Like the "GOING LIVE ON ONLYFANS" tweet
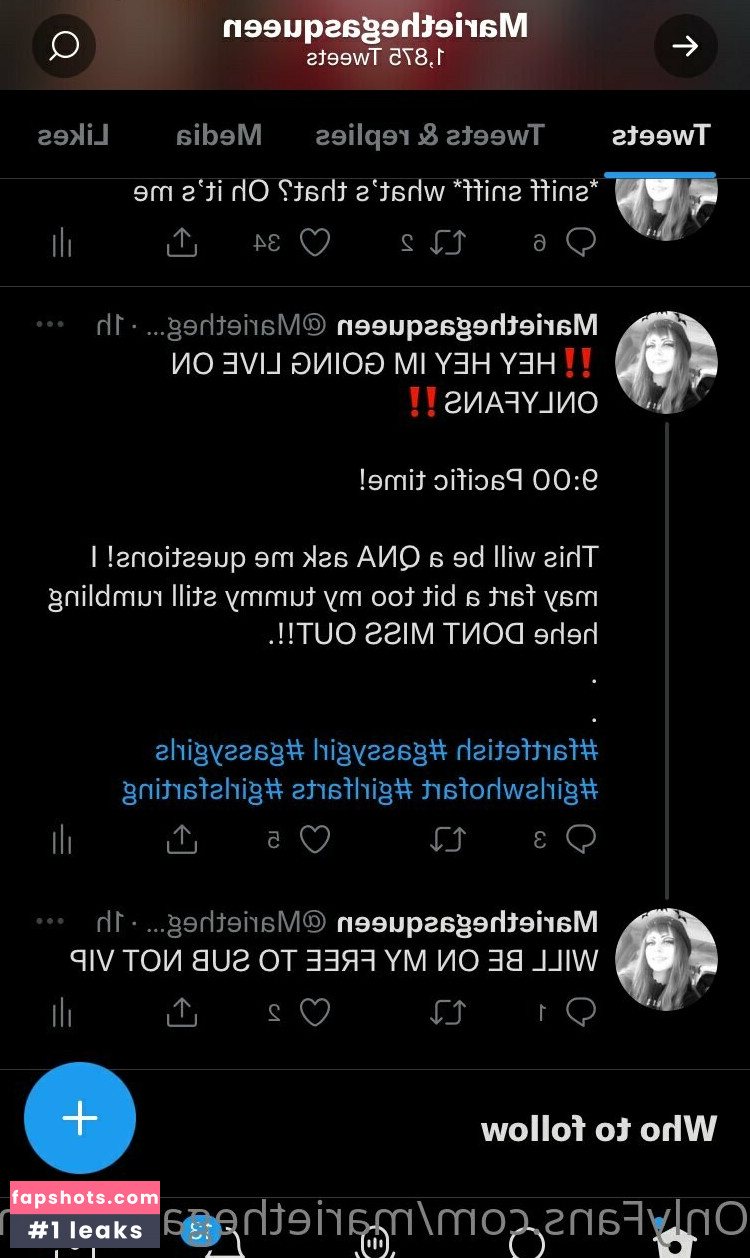Viewport: 750px width, 1258px height. 315,840
